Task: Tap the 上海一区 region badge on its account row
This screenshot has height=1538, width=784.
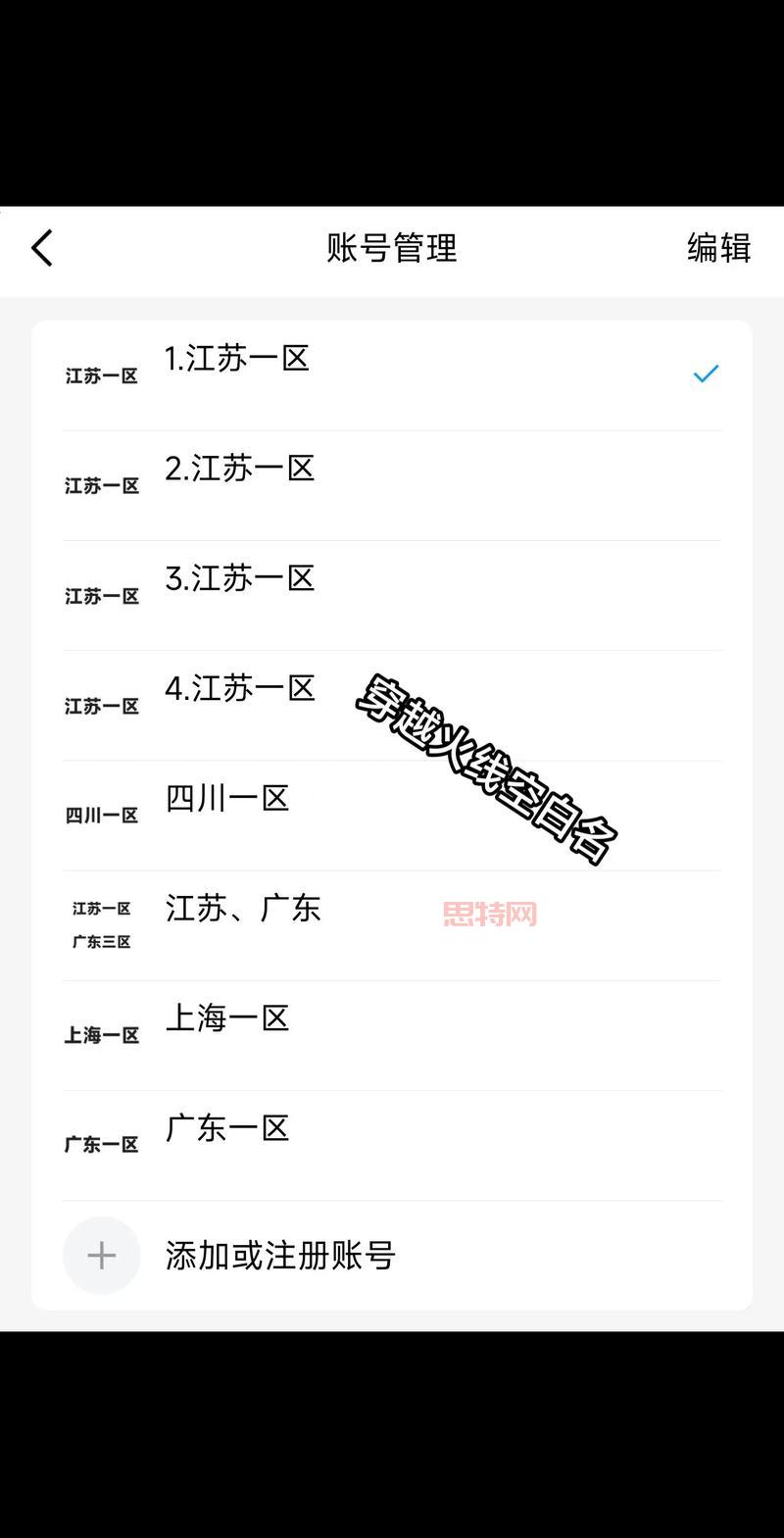Action: (101, 1034)
